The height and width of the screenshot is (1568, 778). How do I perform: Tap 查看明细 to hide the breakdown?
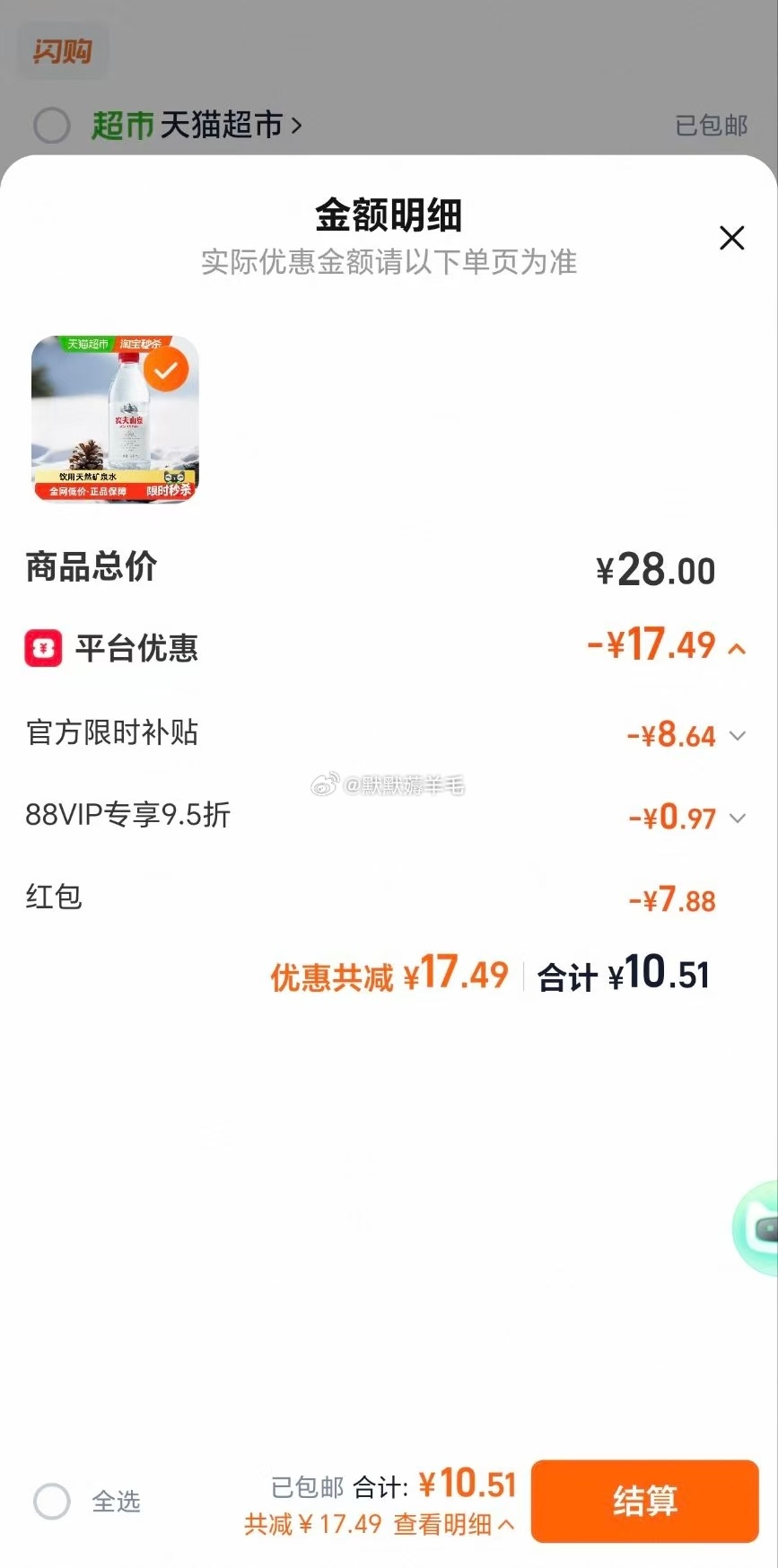coord(453,1524)
